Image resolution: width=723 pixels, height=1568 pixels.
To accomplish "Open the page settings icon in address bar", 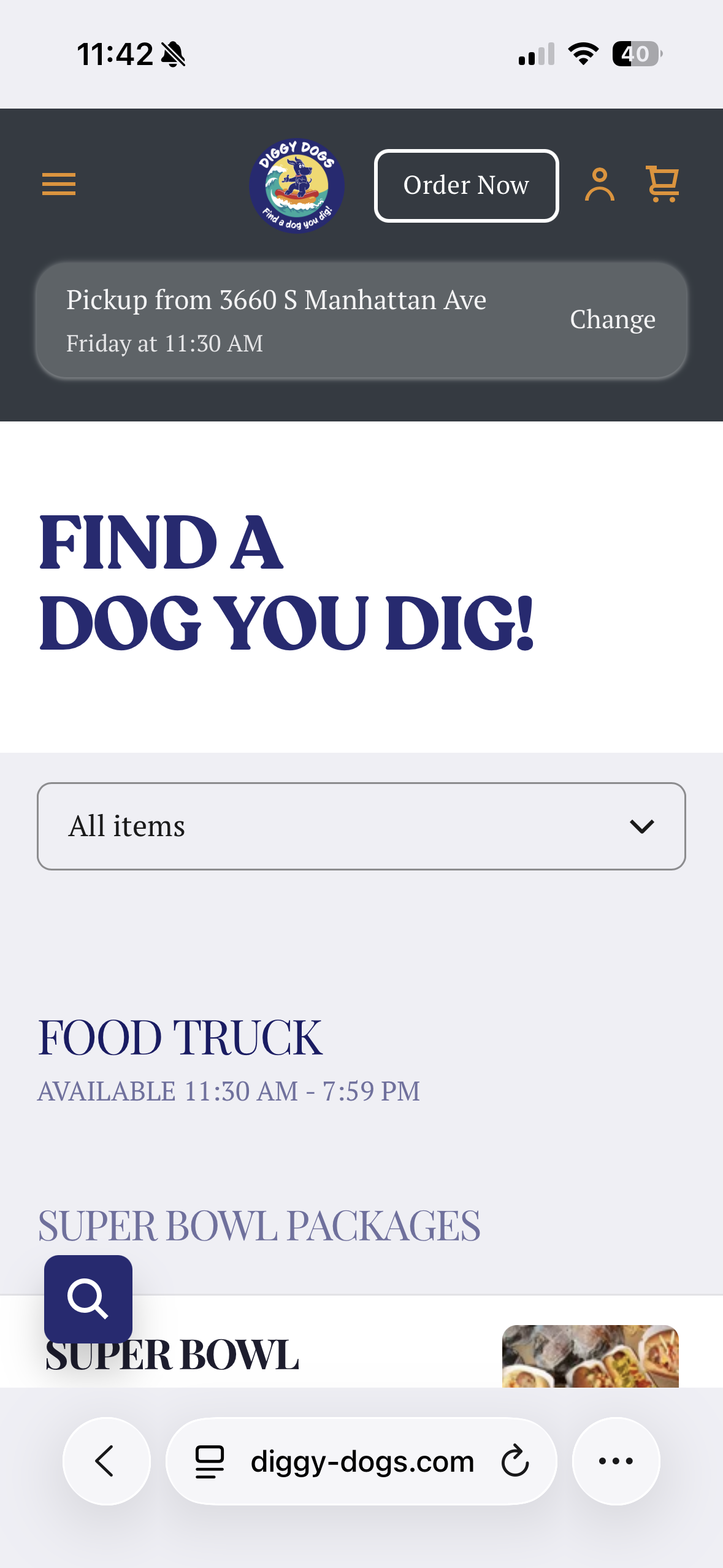I will [x=209, y=1461].
